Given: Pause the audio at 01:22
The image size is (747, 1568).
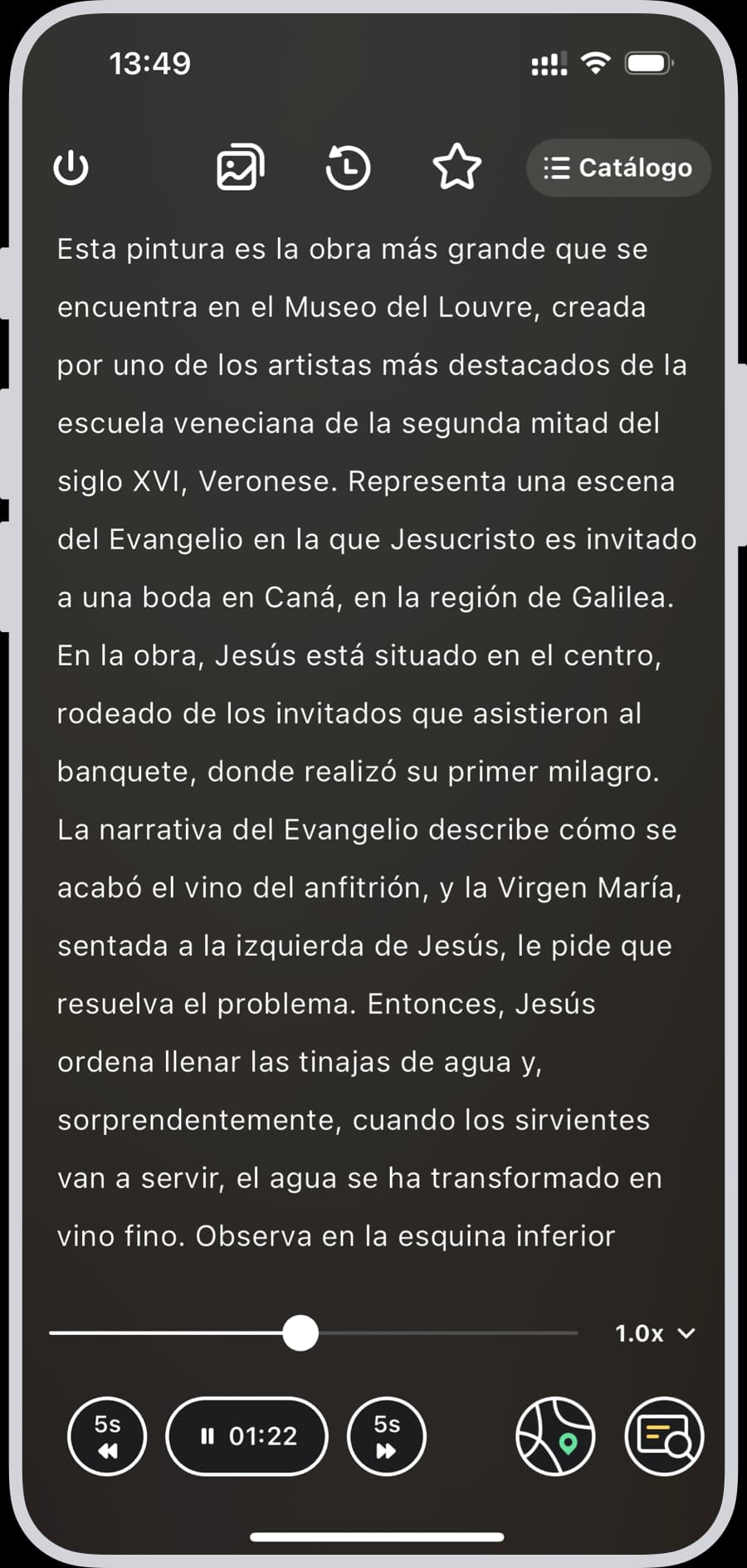Looking at the screenshot, I should [247, 1436].
